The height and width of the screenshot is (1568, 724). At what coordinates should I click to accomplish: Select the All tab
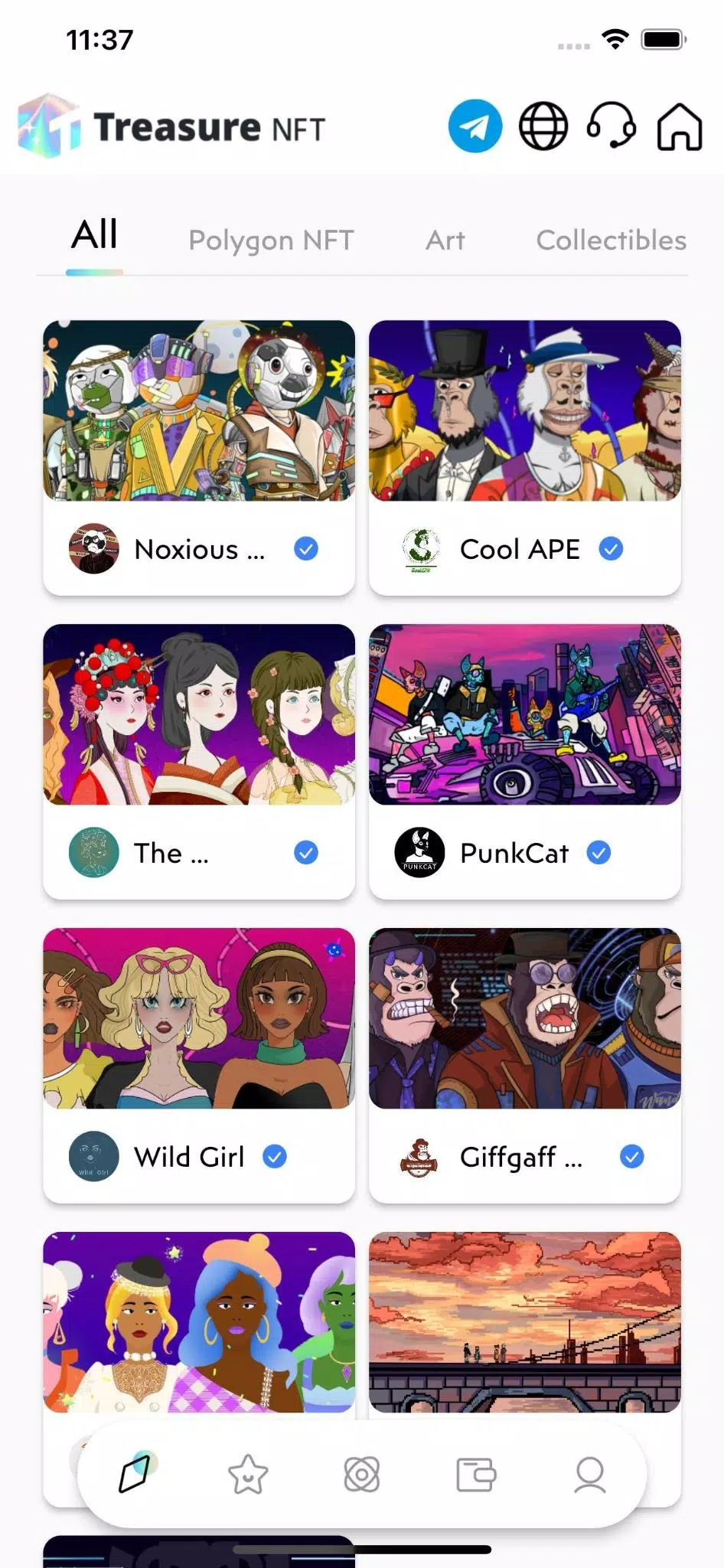pyautogui.click(x=94, y=236)
